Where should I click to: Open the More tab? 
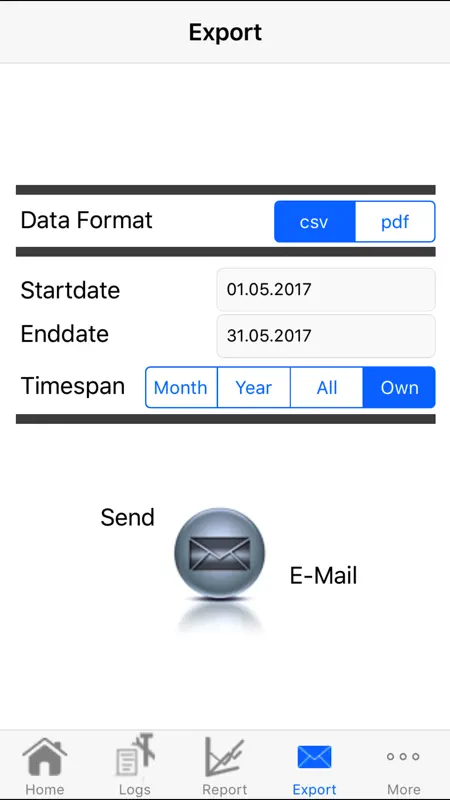[x=403, y=765]
